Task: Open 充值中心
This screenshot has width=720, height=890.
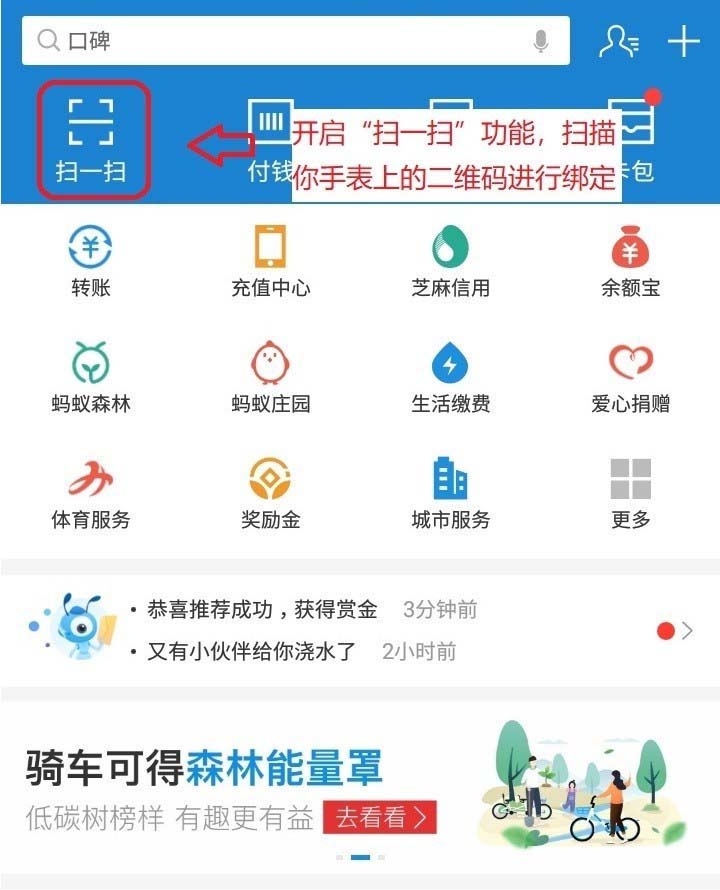Action: point(270,260)
